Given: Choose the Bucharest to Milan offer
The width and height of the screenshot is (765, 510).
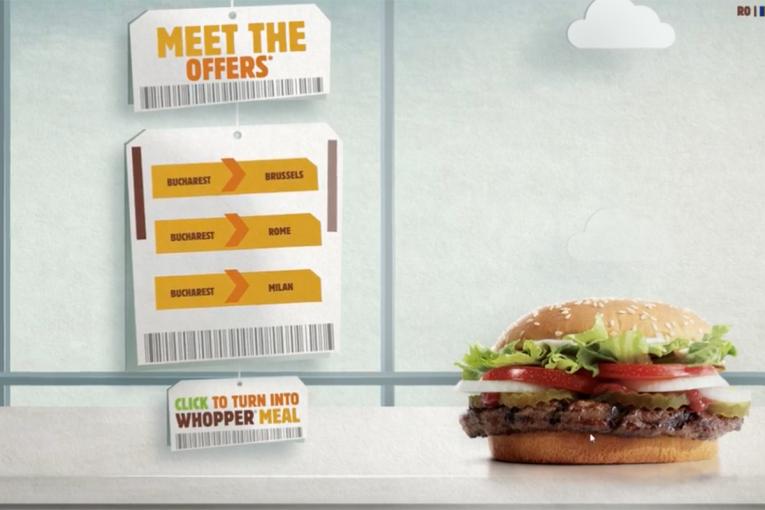Looking at the screenshot, I should 237,288.
